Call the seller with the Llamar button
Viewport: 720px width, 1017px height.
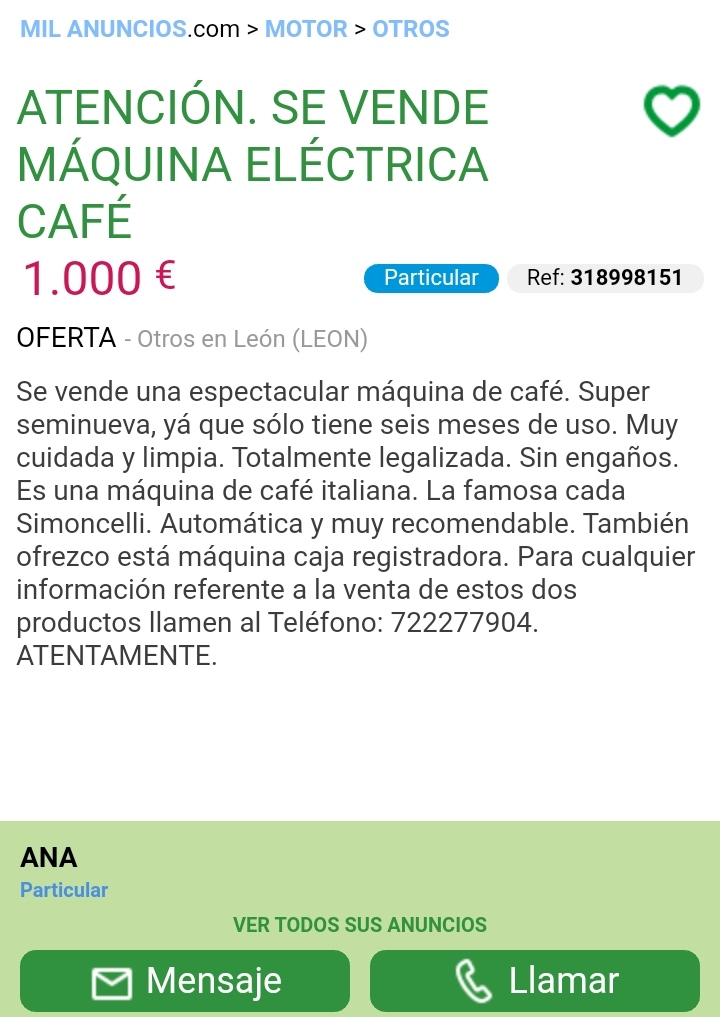tap(535, 981)
